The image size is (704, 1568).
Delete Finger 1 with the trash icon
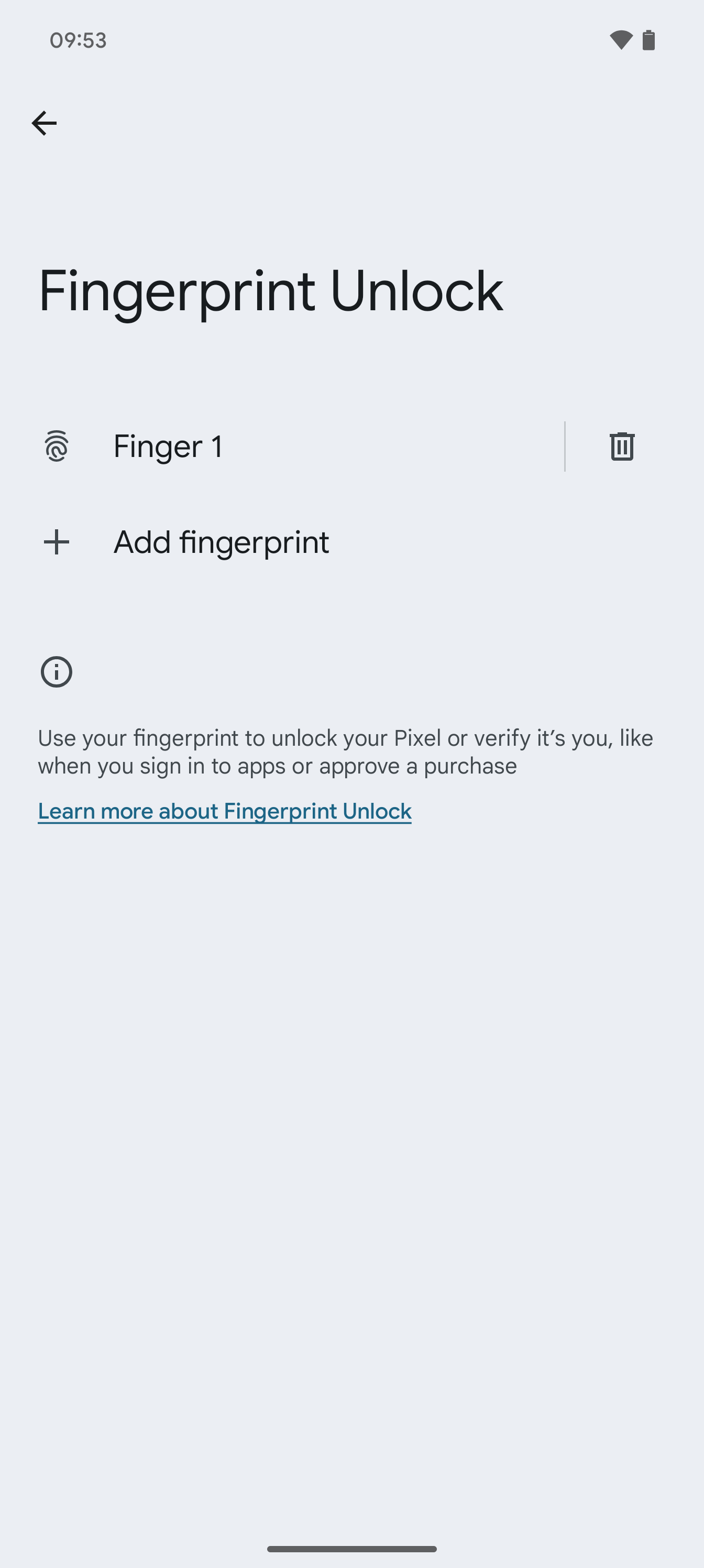tap(621, 446)
